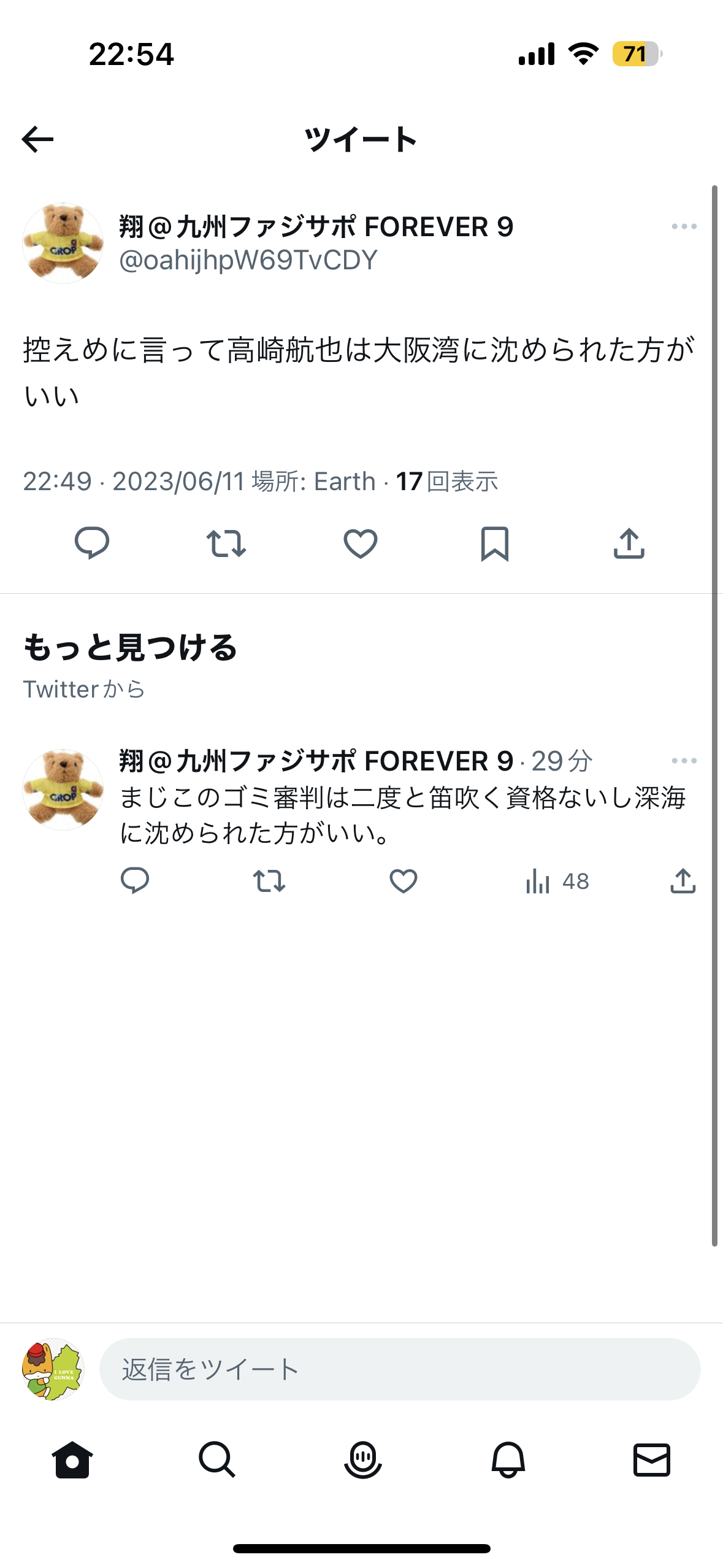Image resolution: width=723 pixels, height=1568 pixels.
Task: Open the tweet posted 29分 ago
Action: click(402, 815)
